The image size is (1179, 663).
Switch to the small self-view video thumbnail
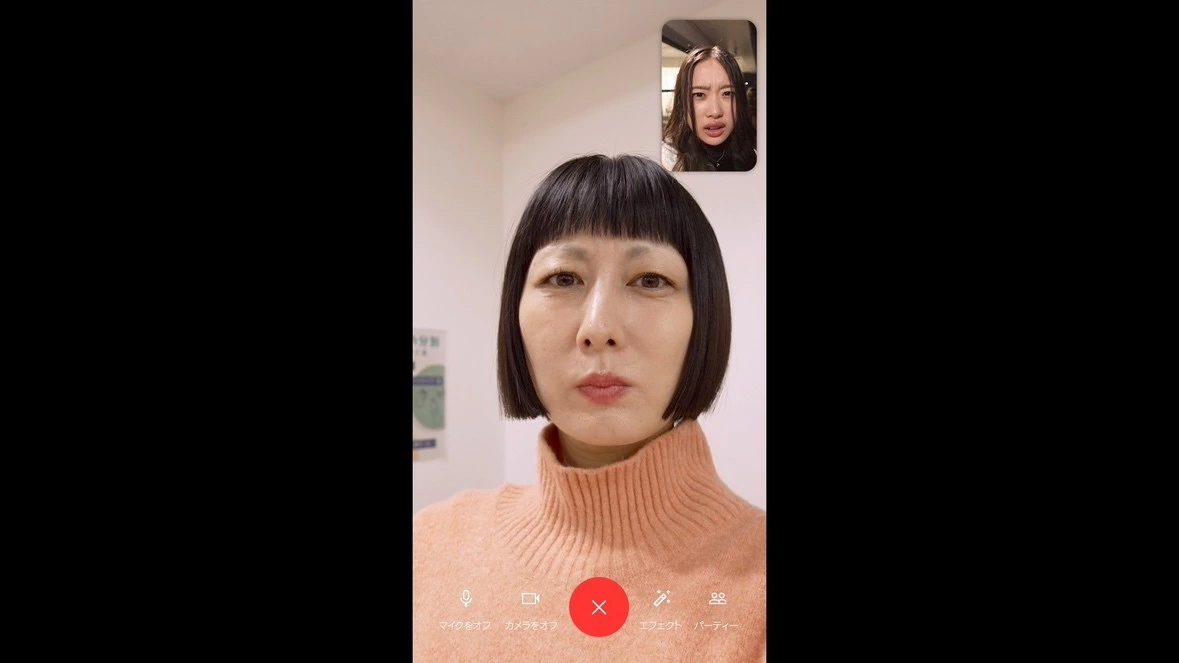(708, 95)
